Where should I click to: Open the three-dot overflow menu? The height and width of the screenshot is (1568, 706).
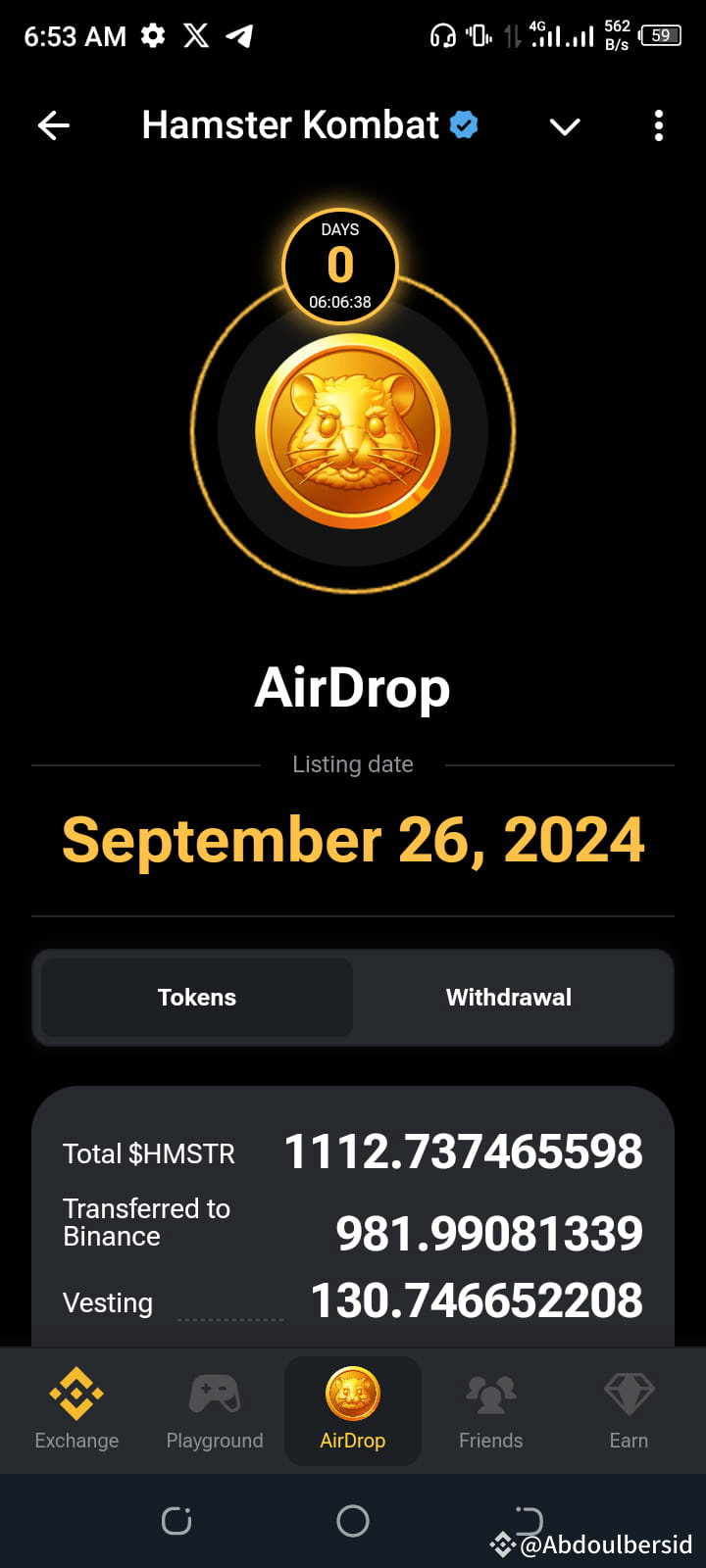pos(658,125)
